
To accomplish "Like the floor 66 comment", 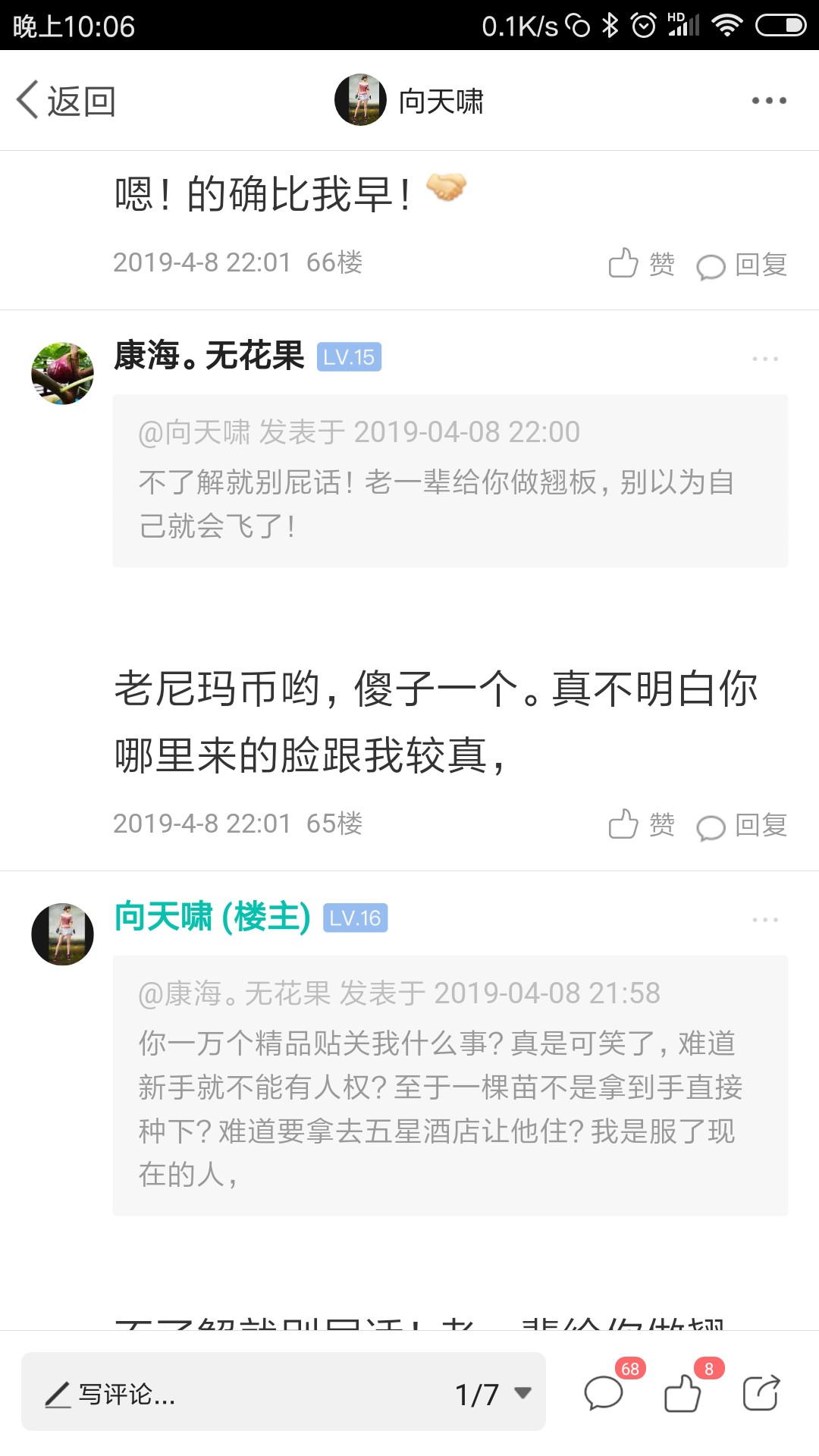I will point(642,264).
